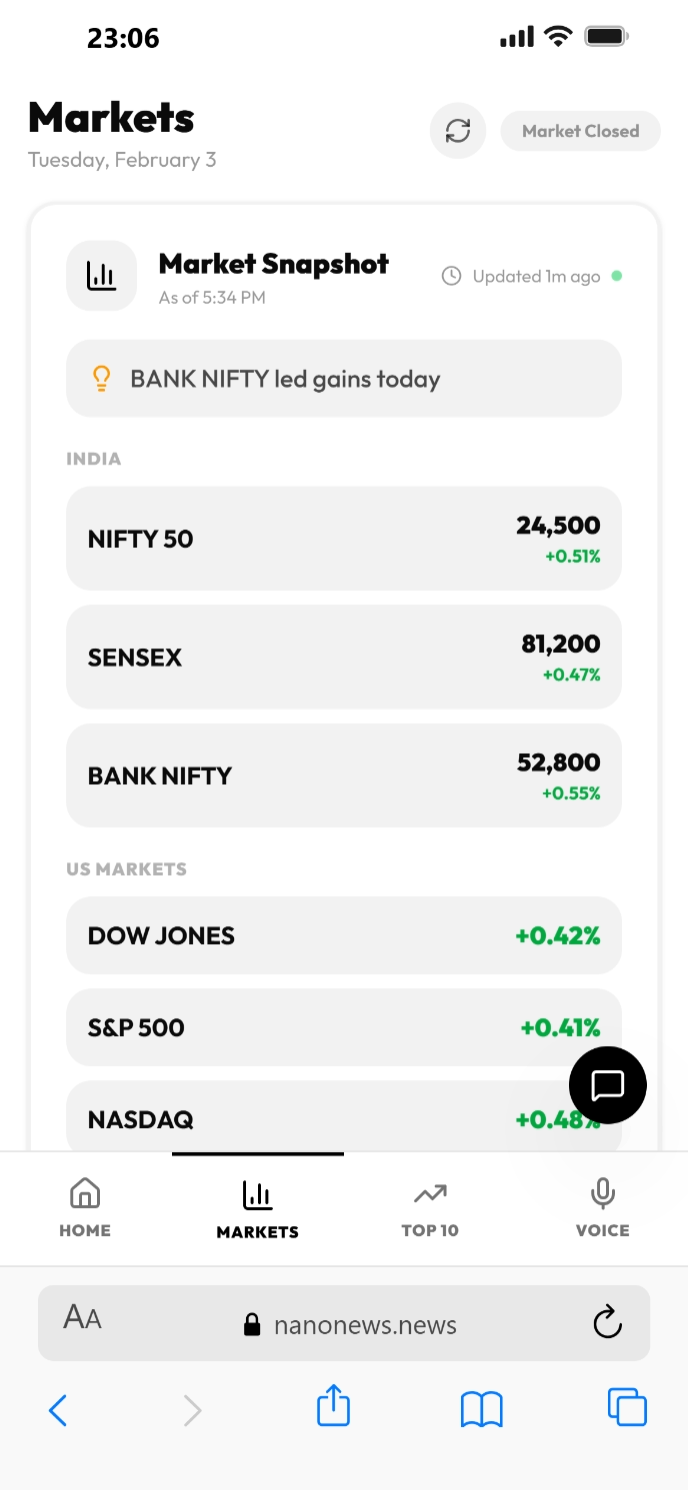Open Safari bookmarks
The image size is (688, 1490).
pyautogui.click(x=481, y=1410)
